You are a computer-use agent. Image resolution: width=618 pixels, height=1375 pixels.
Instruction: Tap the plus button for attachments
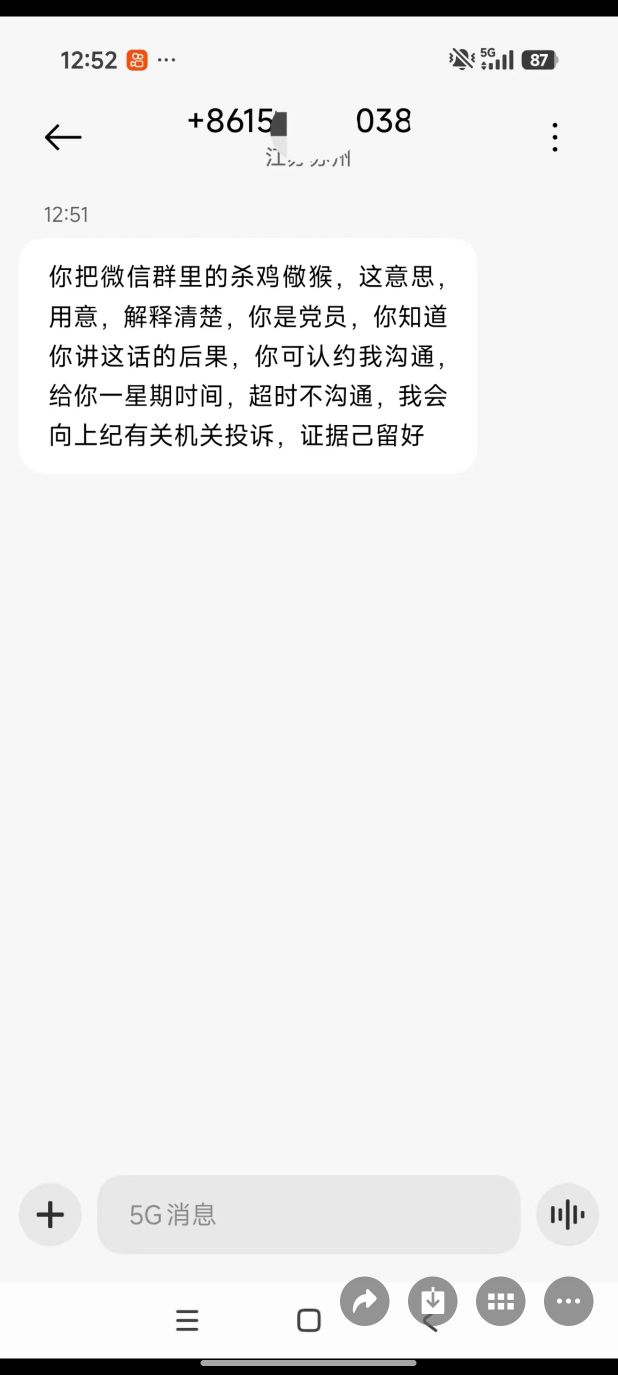point(50,1215)
